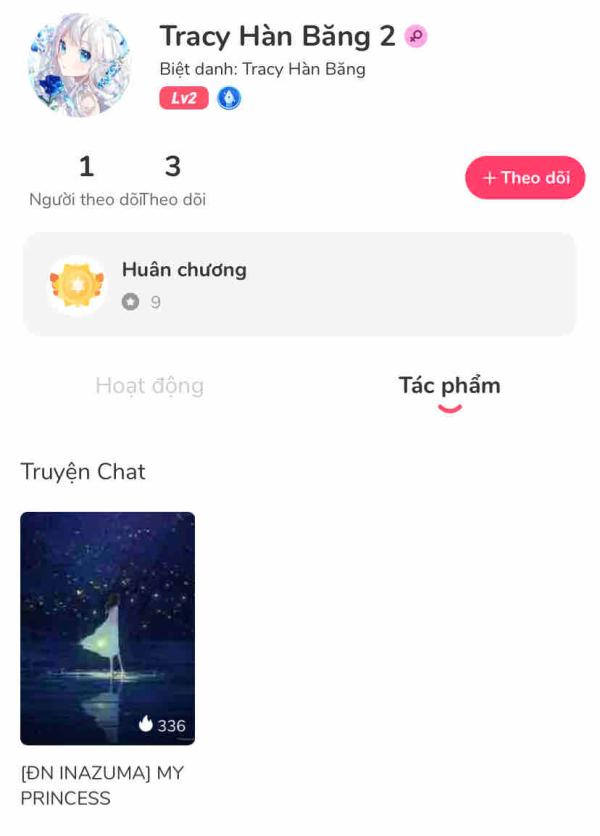The image size is (600, 836).
Task: Open the Người theo dõi followers list
Action: [x=85, y=180]
